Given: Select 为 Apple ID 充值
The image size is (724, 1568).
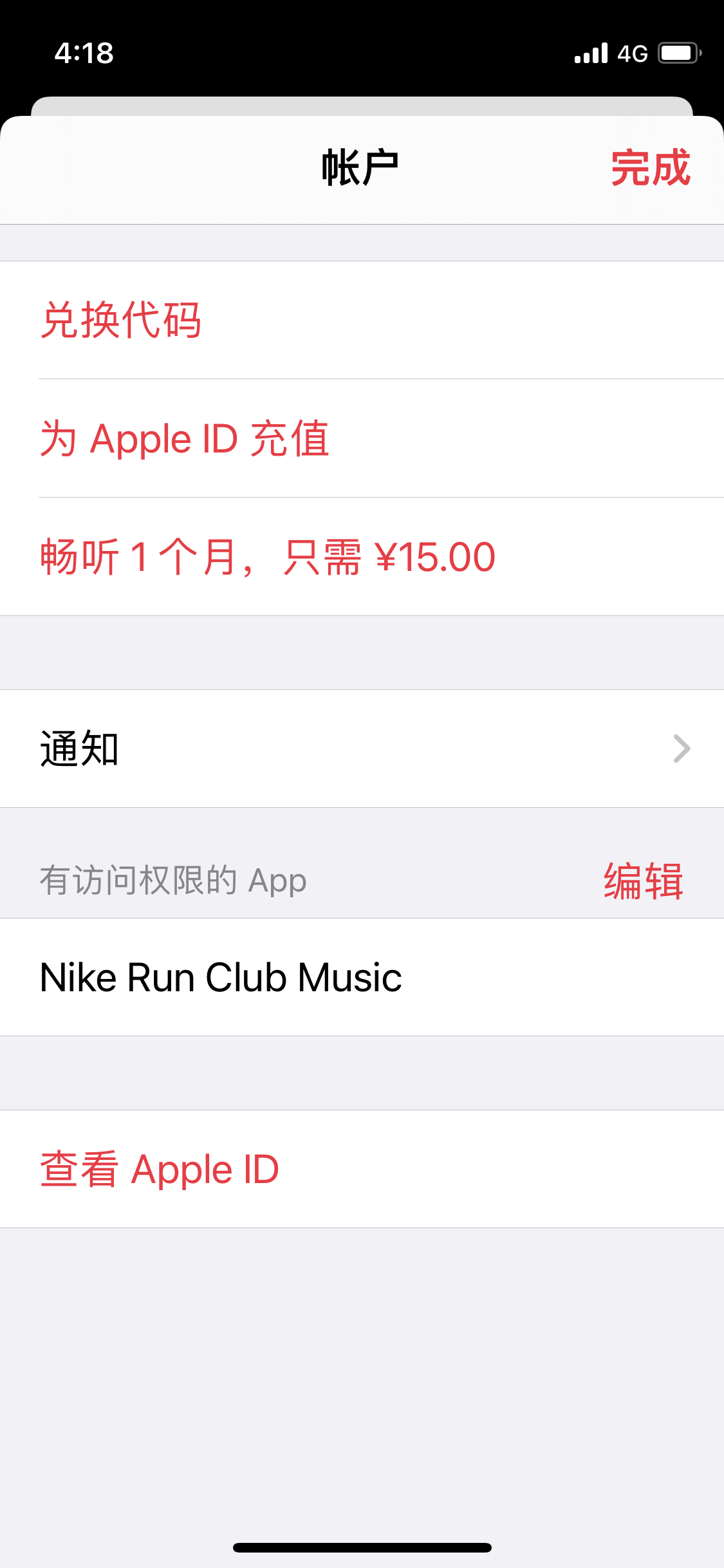Looking at the screenshot, I should click(185, 439).
